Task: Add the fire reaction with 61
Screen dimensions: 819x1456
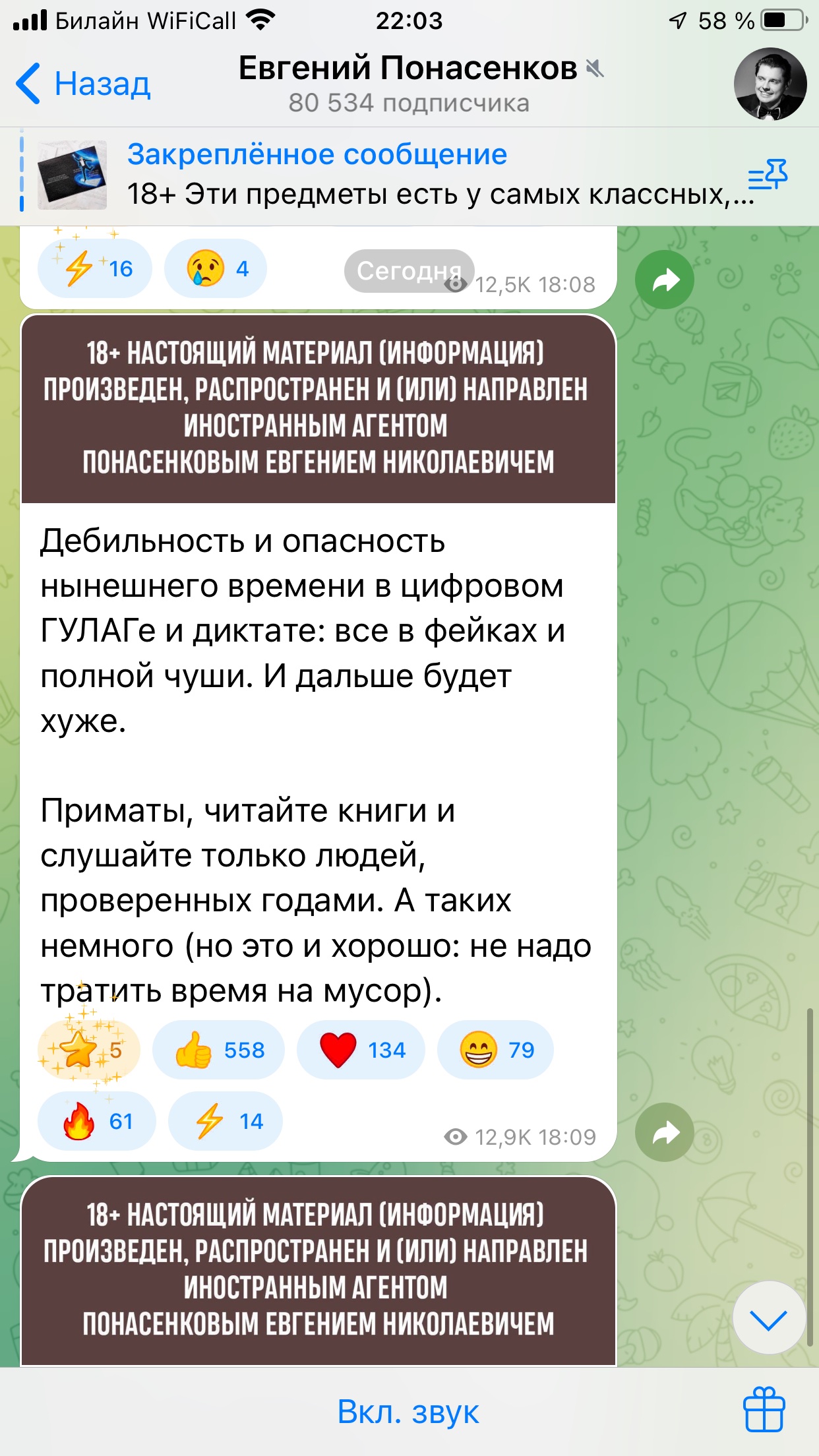Action: point(97,1121)
